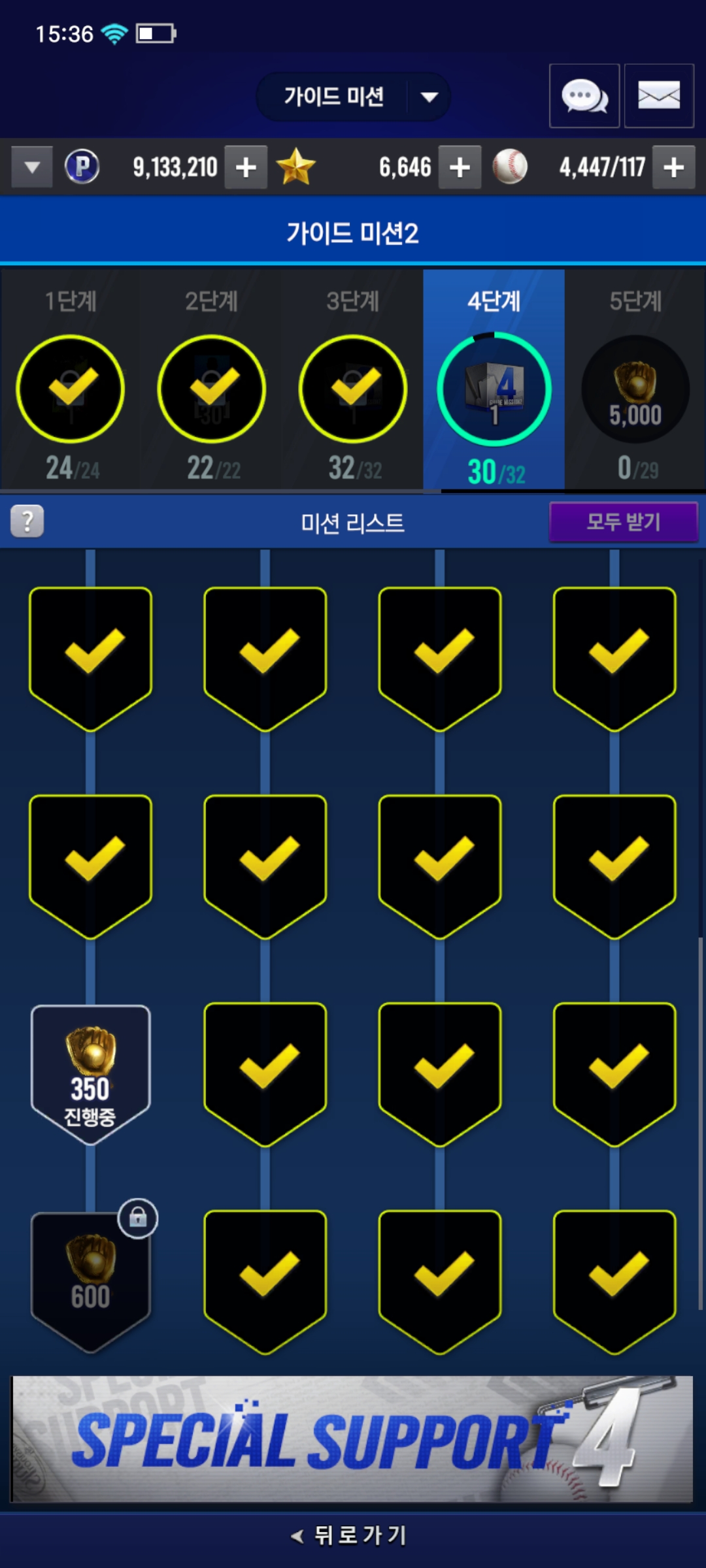Screen dimensions: 706x1568
Task: Open the in-progress 350 glove mission
Action: 91,1073
